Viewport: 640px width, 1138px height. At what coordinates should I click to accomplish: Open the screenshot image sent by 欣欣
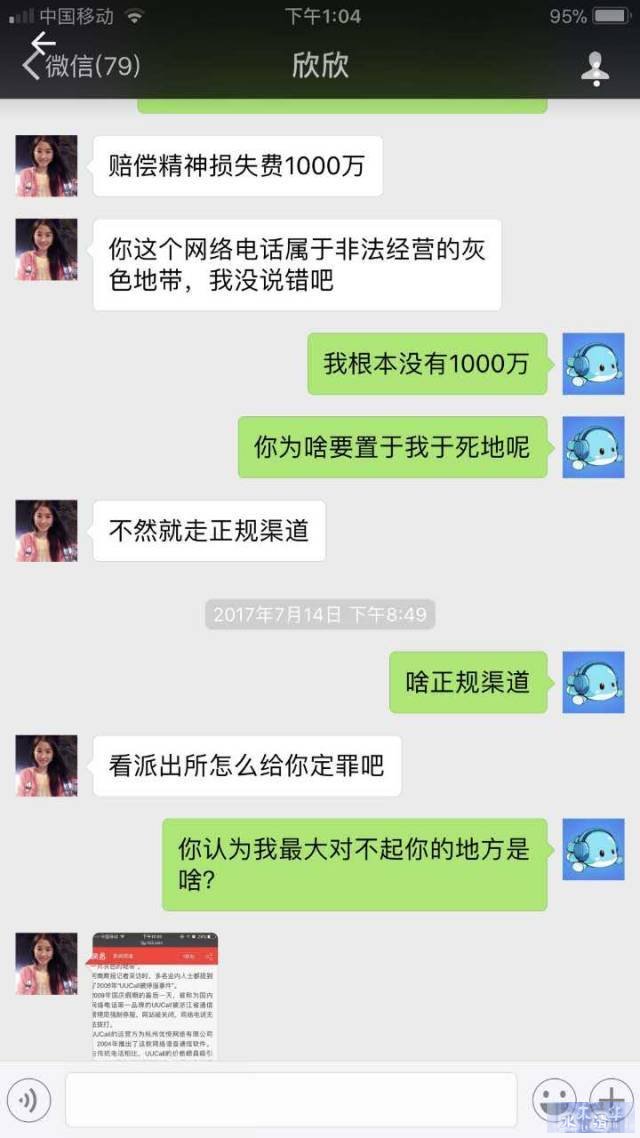point(155,994)
